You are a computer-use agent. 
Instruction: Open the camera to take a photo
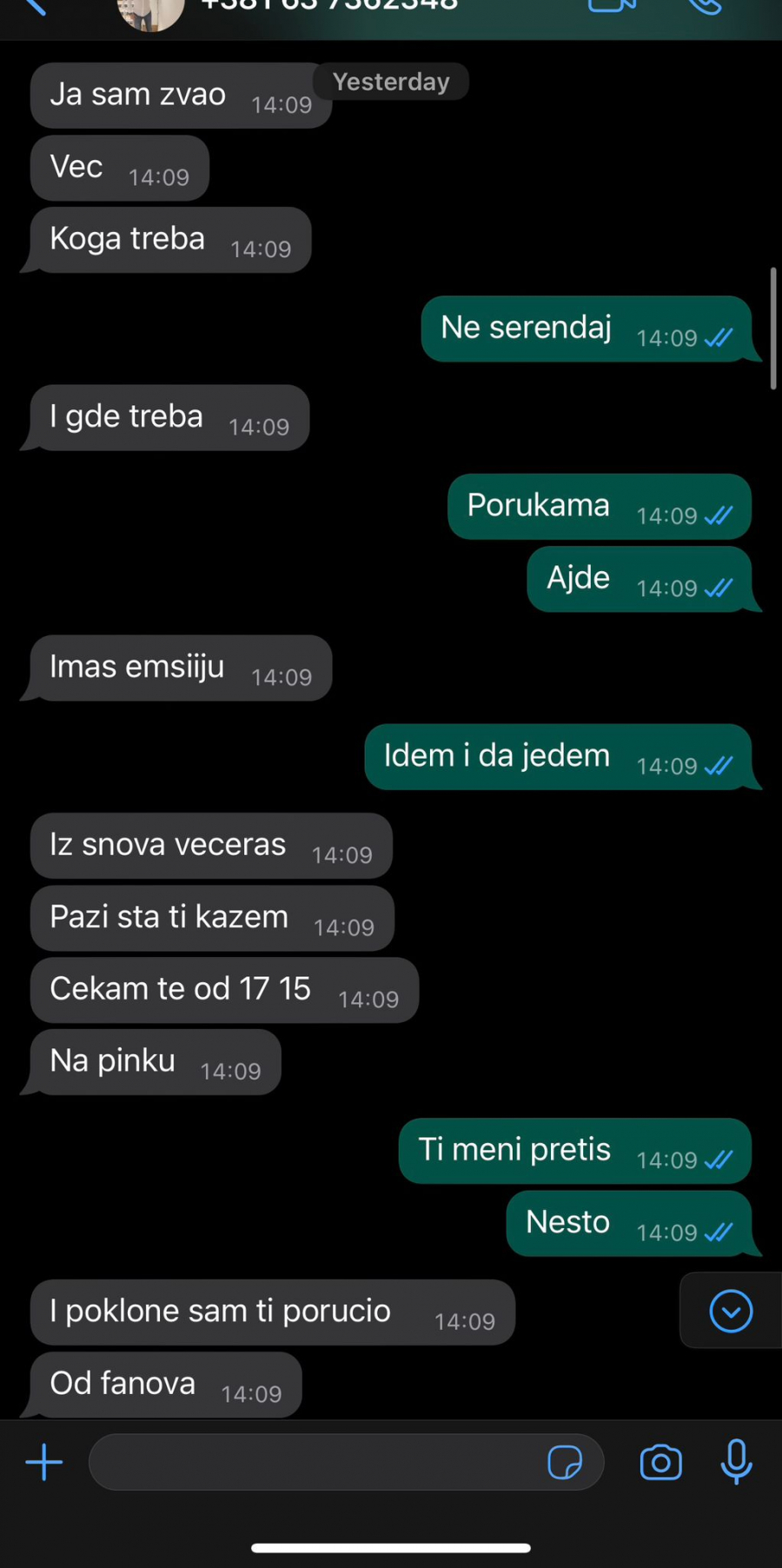(660, 1462)
